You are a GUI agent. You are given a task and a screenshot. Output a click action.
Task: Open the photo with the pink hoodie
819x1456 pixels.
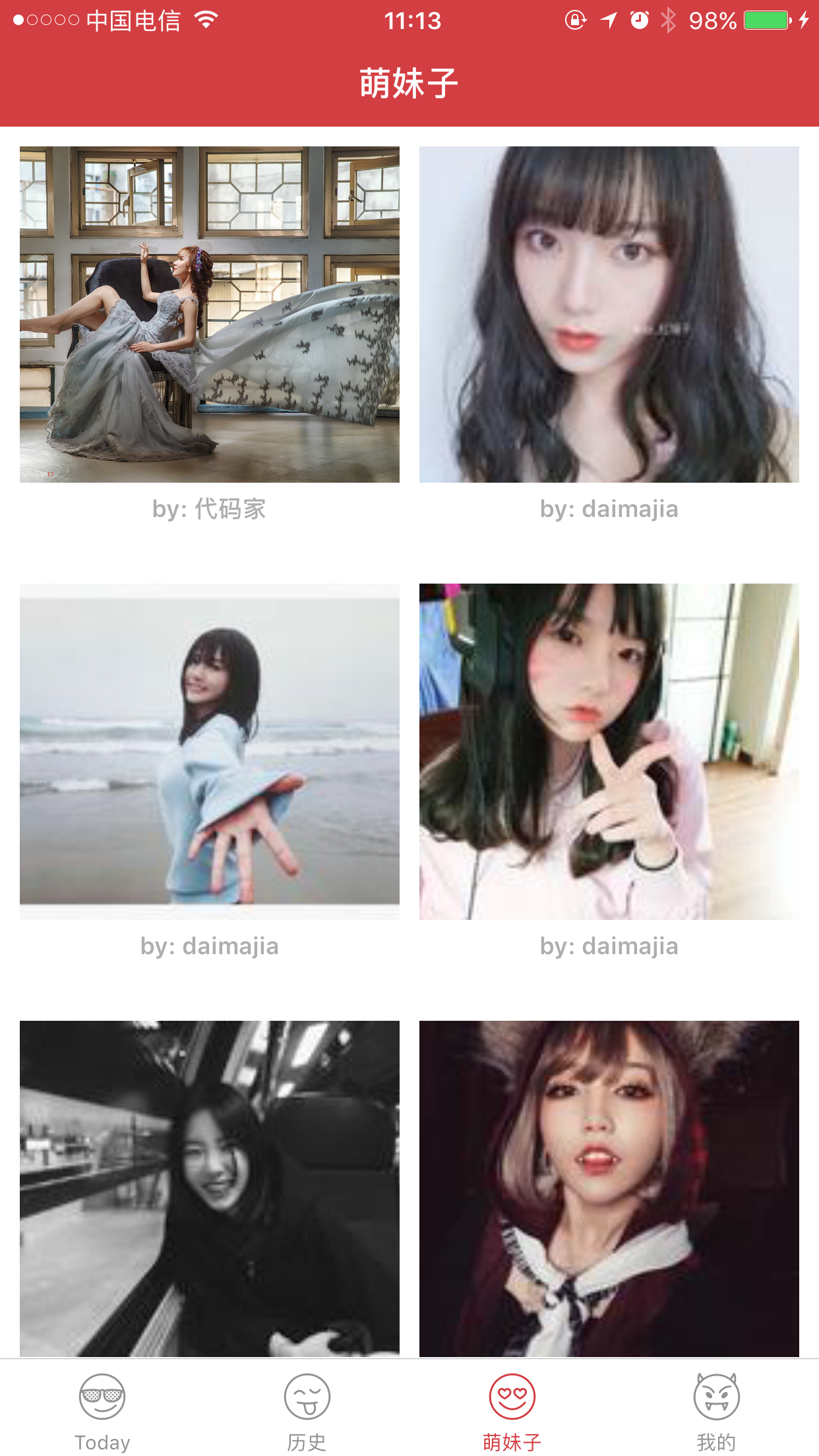coord(609,751)
